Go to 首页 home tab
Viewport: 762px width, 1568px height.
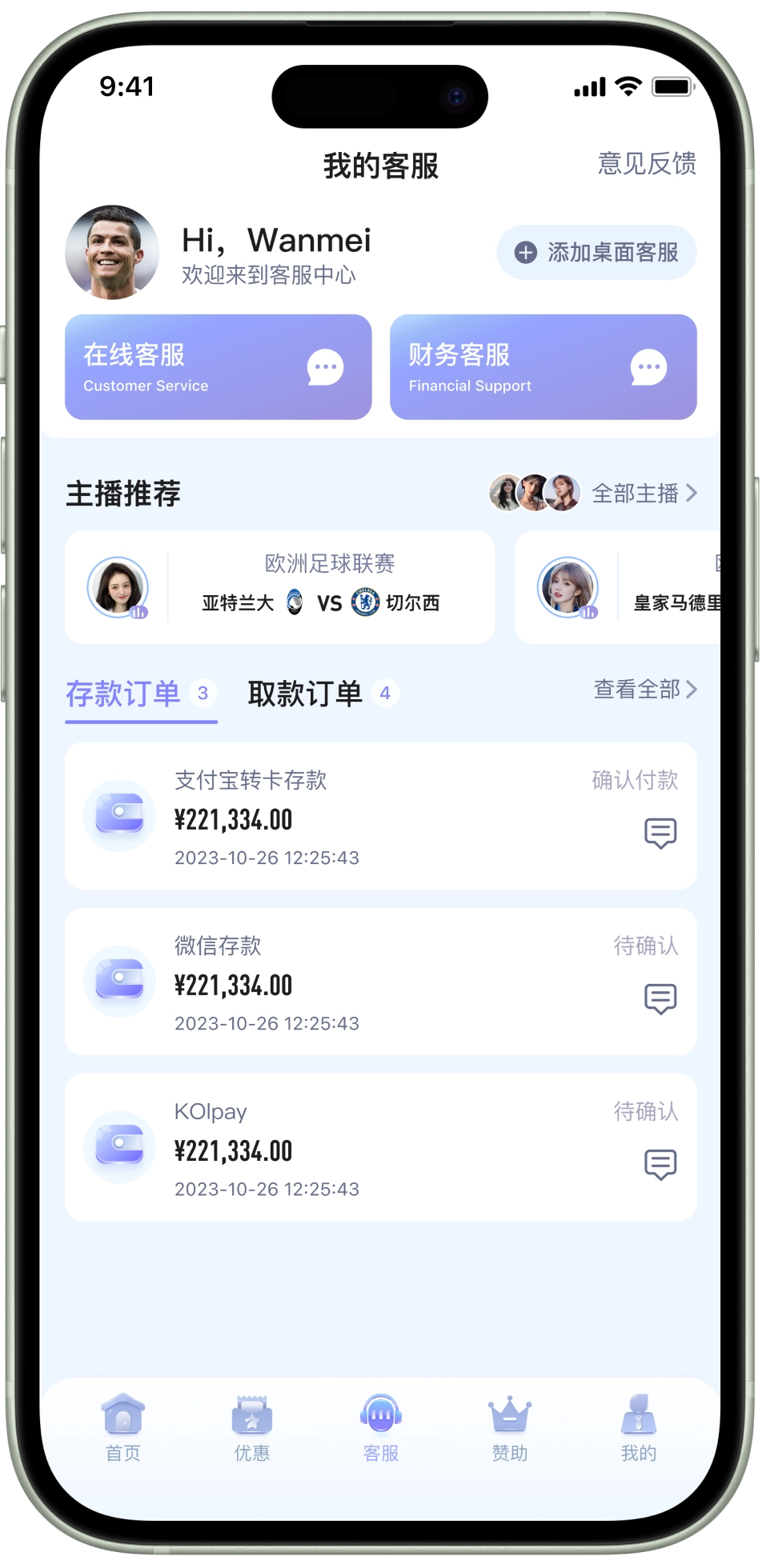123,1429
